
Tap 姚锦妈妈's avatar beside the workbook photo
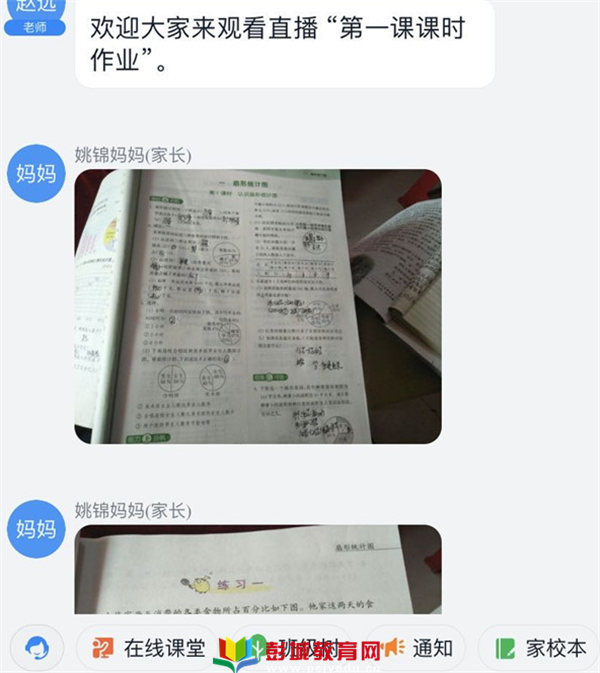tap(37, 173)
